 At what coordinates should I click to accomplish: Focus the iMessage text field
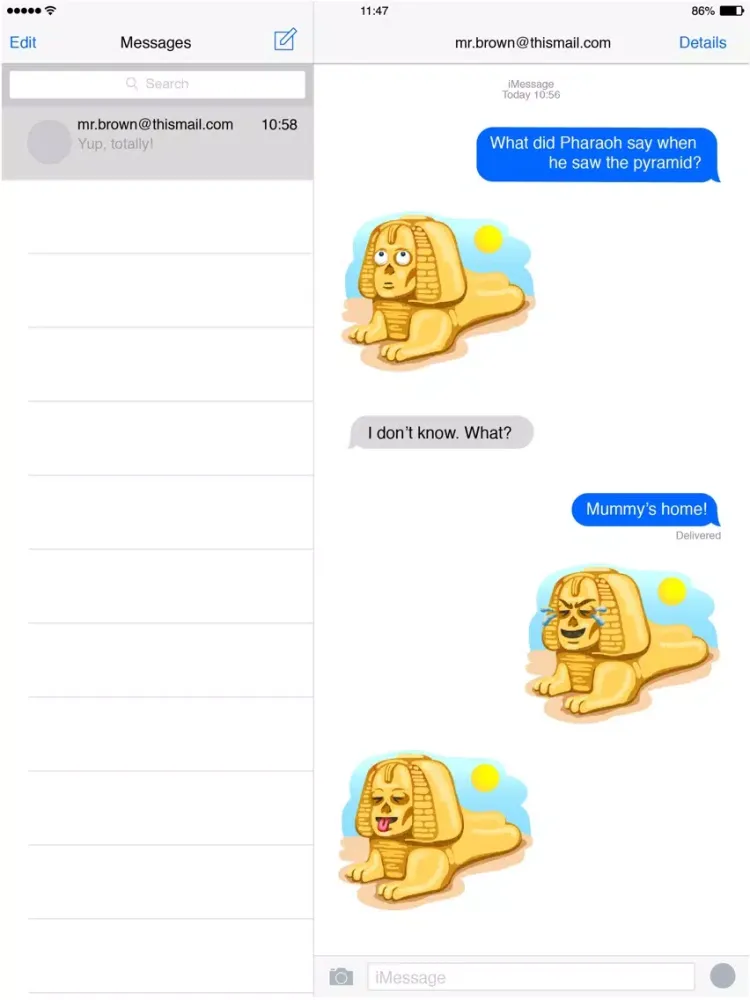pyautogui.click(x=530, y=977)
